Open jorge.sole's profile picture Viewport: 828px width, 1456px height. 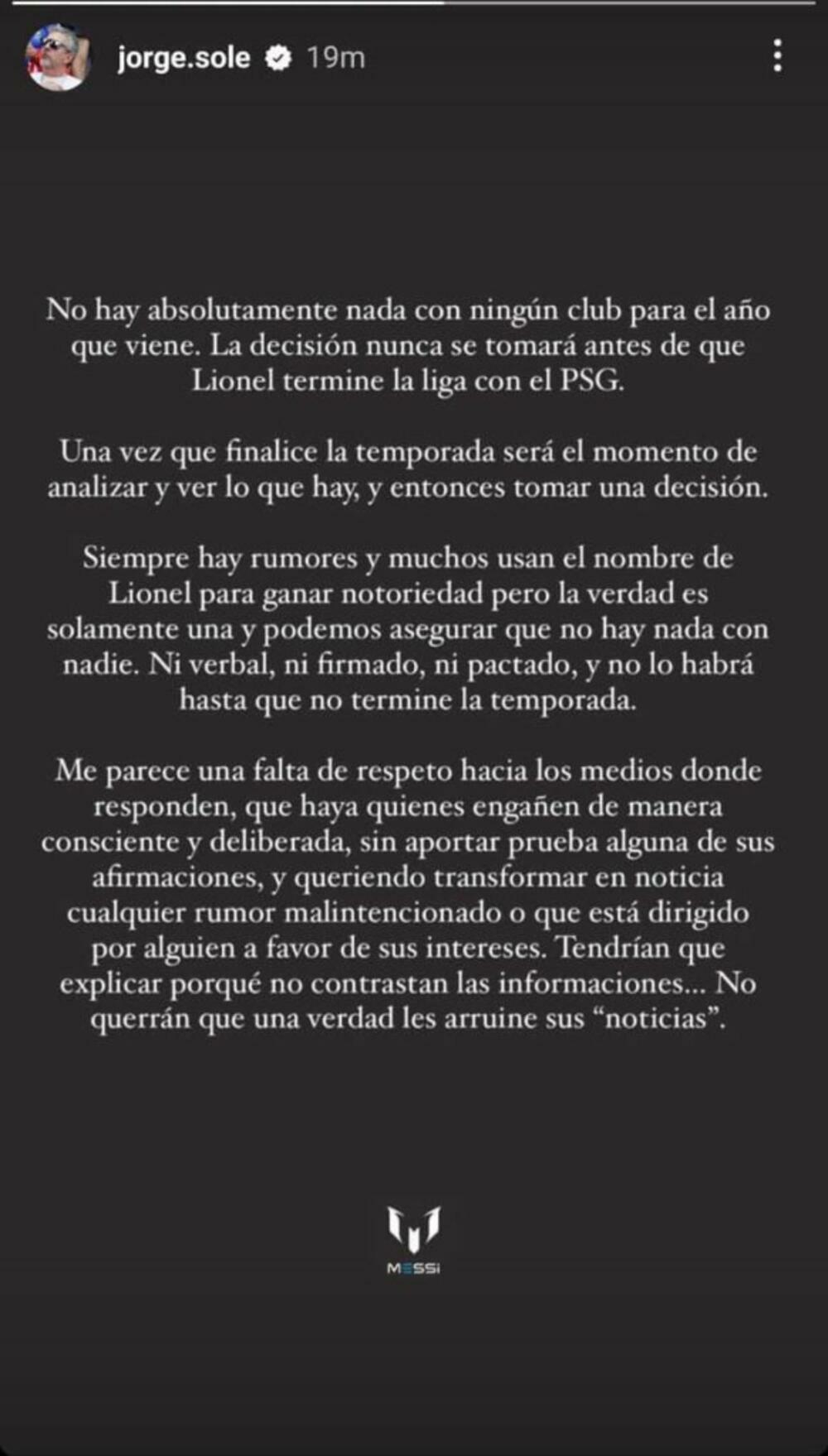point(56,57)
